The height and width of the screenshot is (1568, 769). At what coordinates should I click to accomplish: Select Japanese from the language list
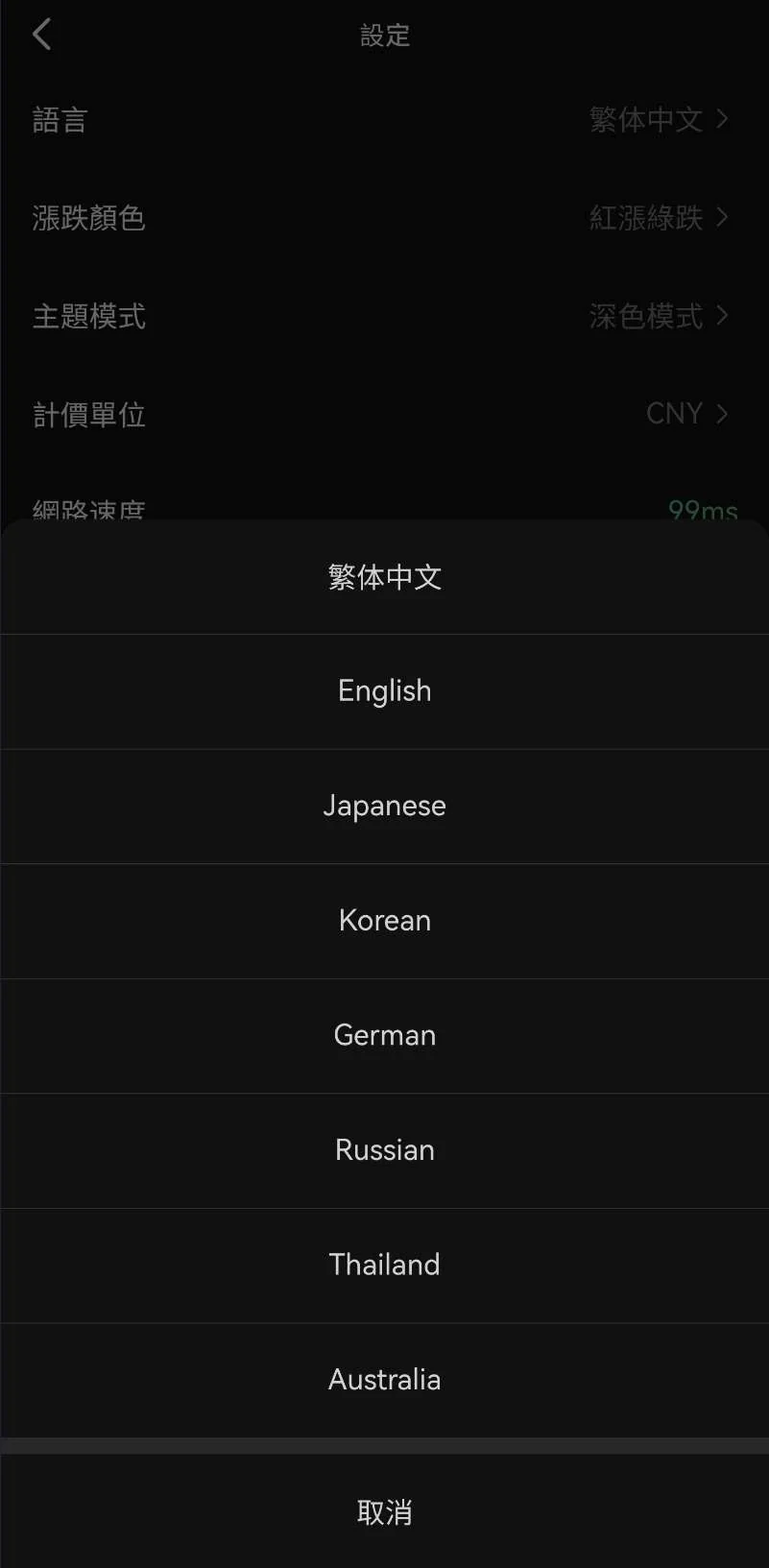click(384, 806)
